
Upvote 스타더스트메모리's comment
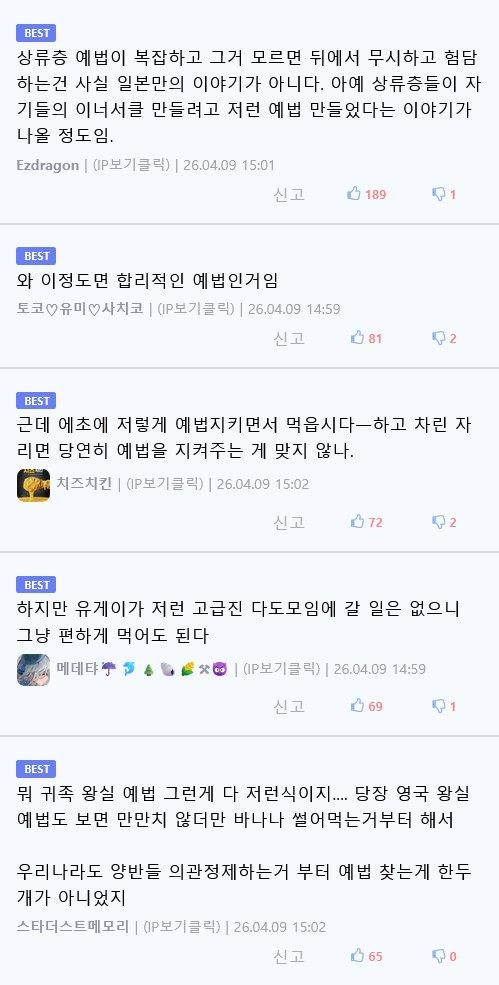pos(367,956)
